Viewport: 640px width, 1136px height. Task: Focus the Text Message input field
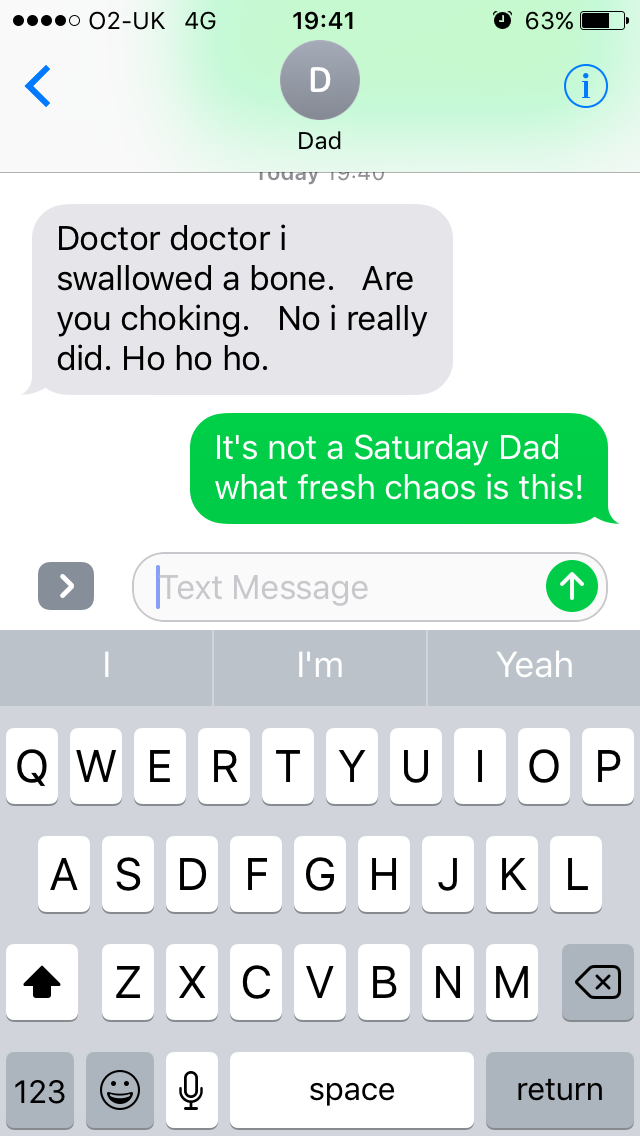[340, 587]
